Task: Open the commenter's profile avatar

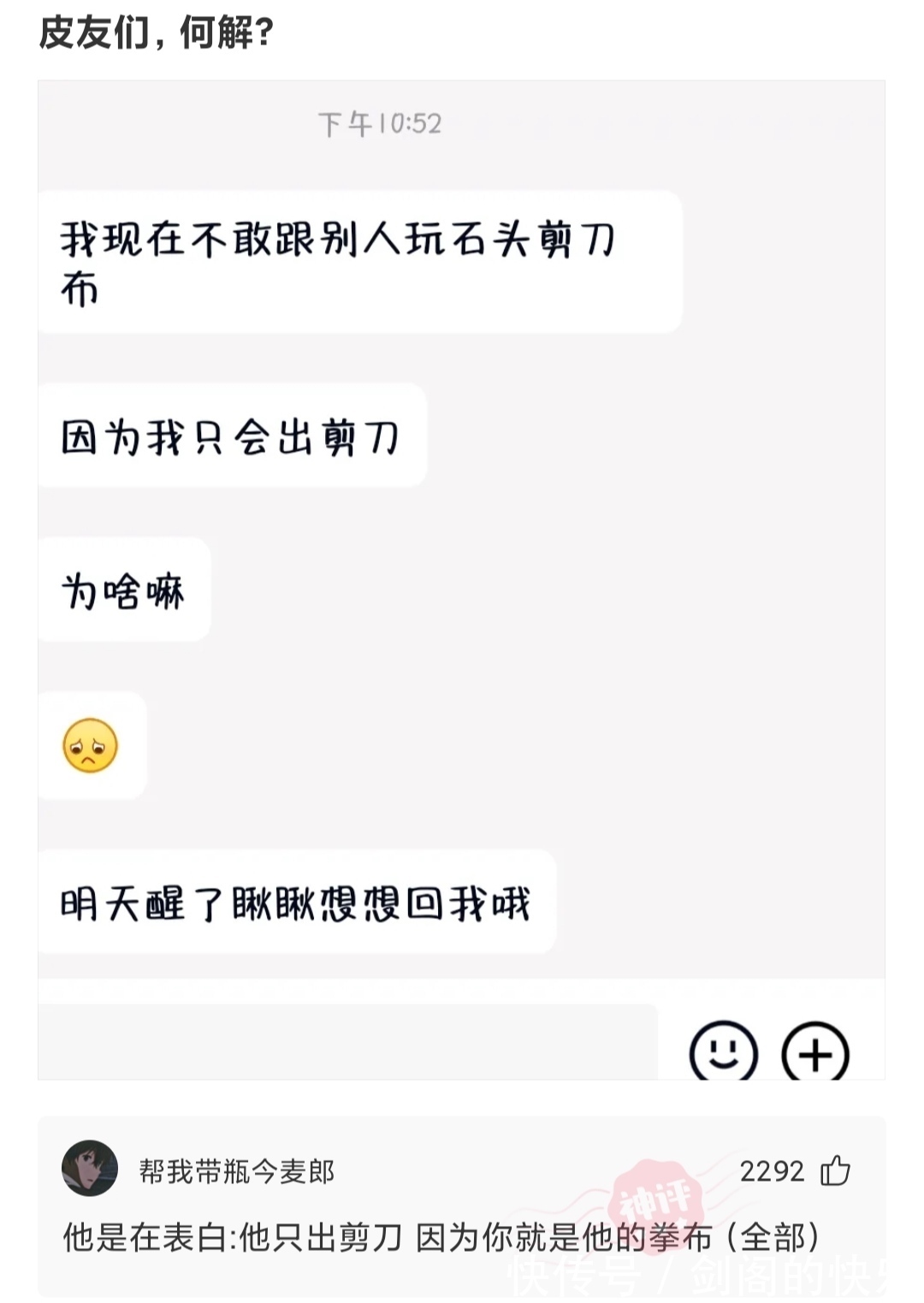Action: pyautogui.click(x=90, y=1165)
